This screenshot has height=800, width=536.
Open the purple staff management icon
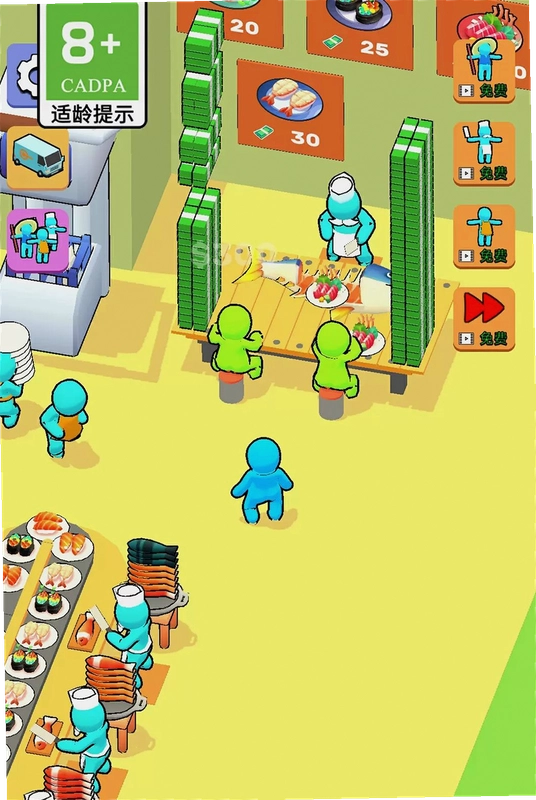[x=38, y=240]
